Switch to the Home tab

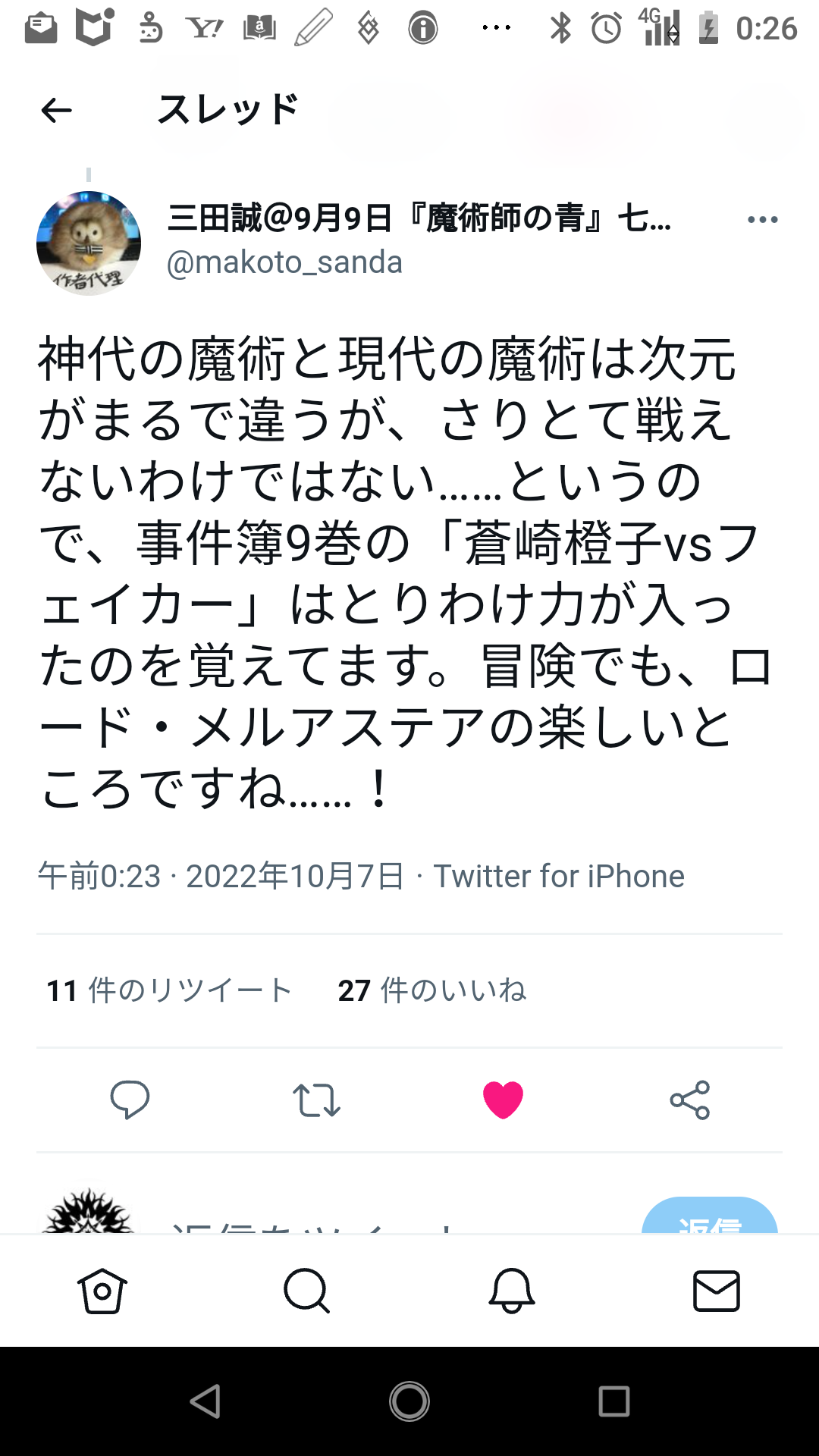click(102, 1291)
